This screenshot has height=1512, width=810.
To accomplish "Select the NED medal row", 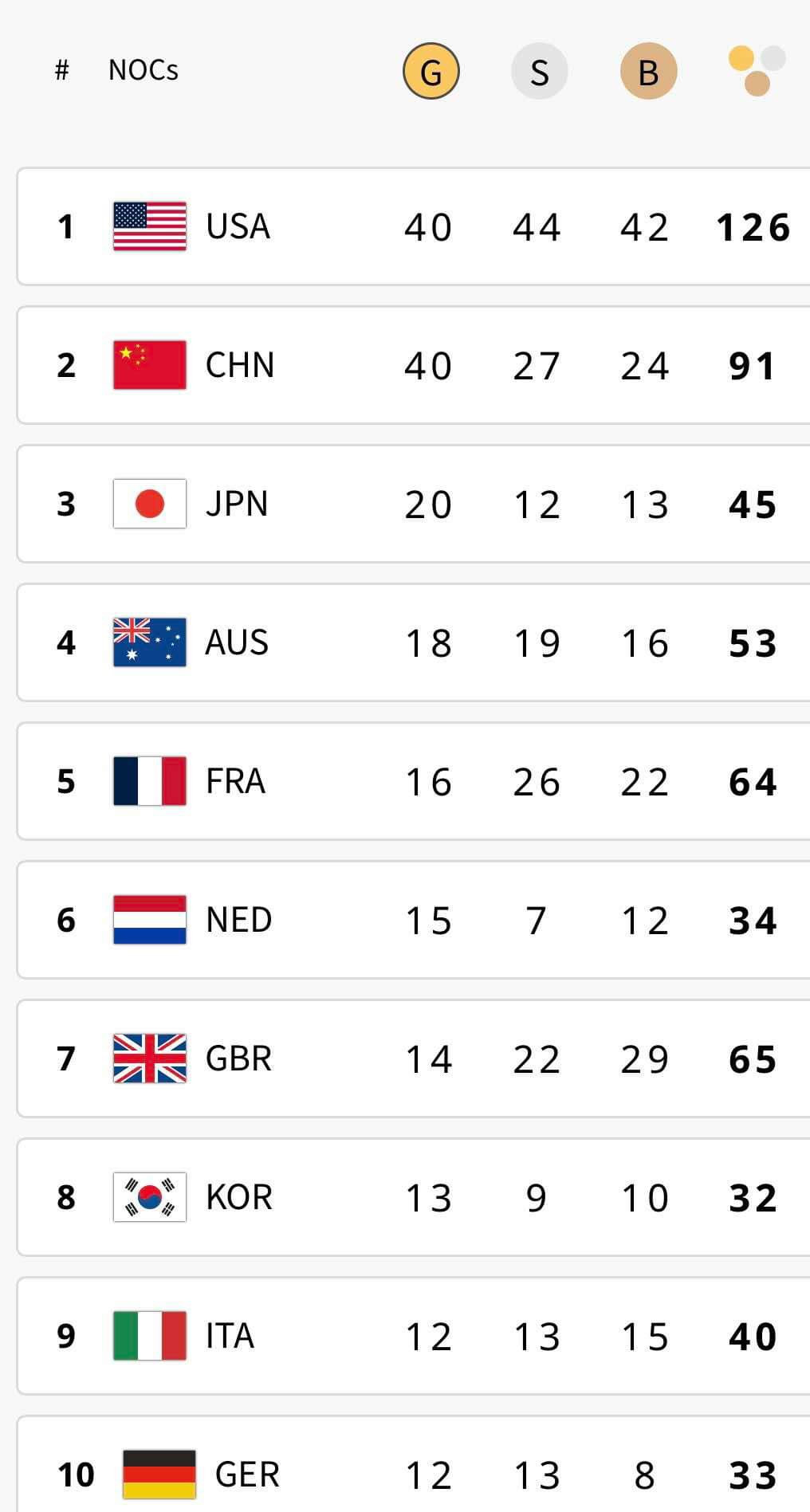I will (x=413, y=920).
